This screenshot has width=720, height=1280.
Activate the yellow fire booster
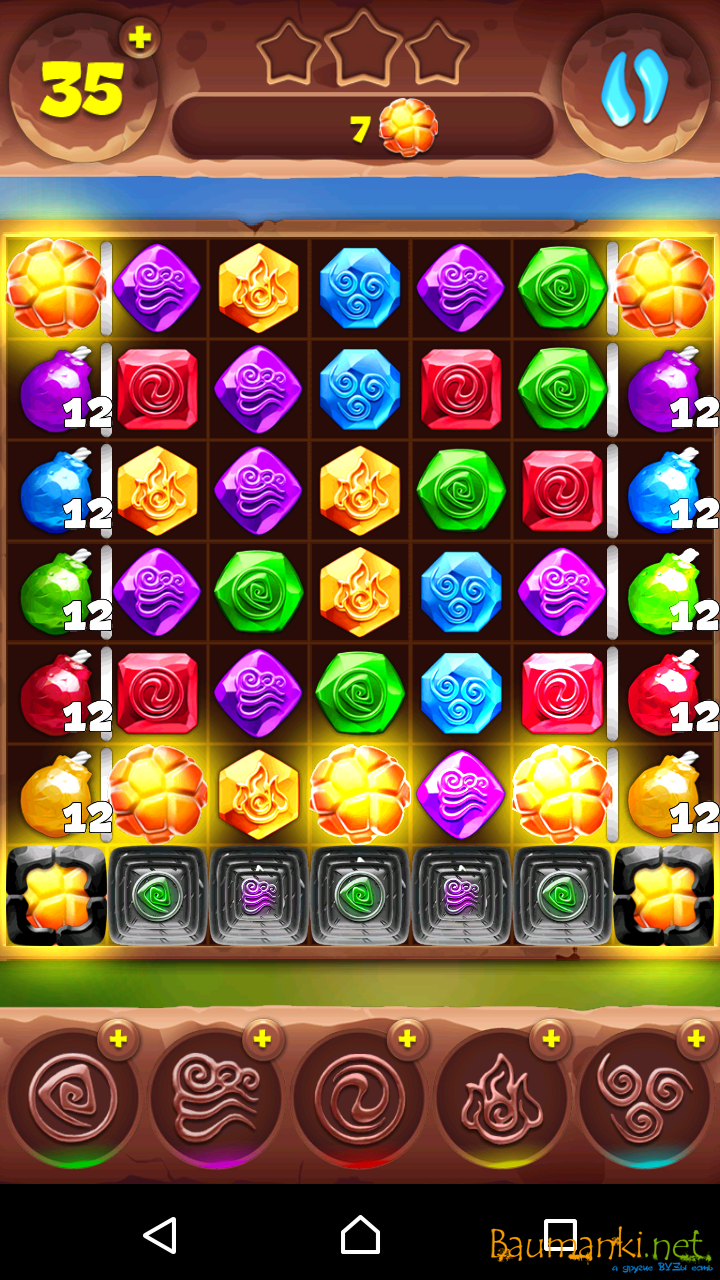point(502,1099)
